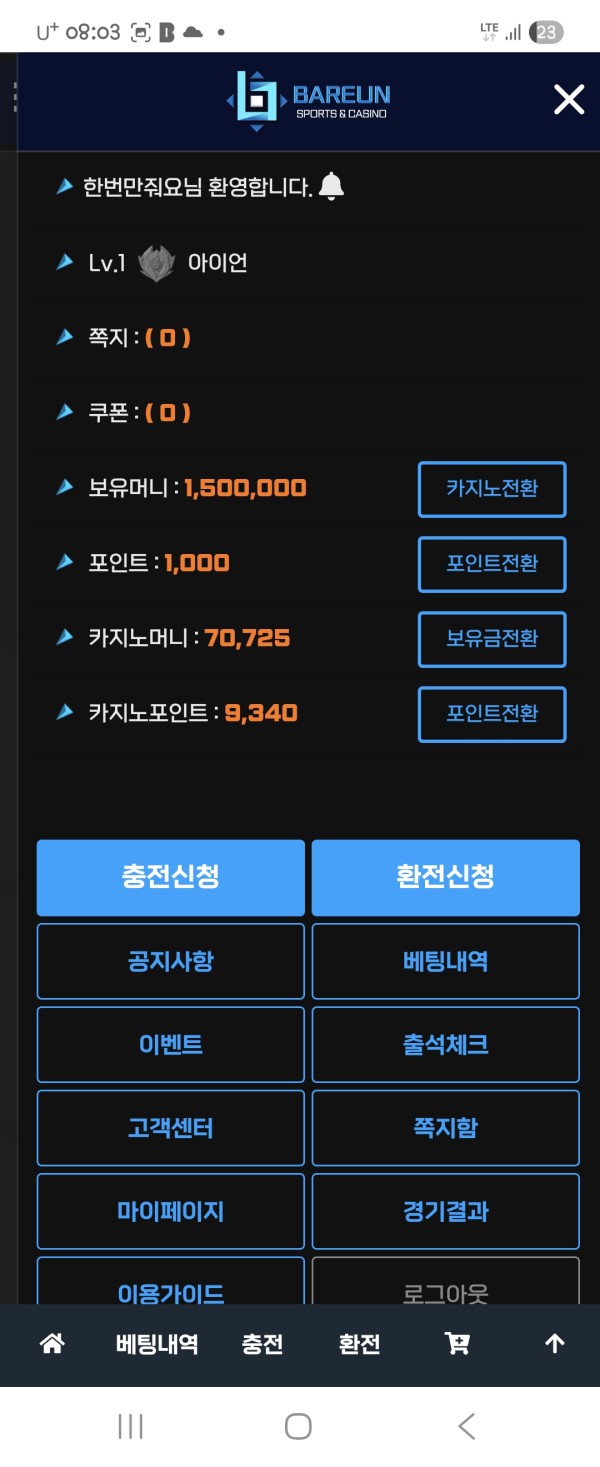Screen dimensions: 600x1467
Task: Tap the 카지노전환 button beside 보유머니
Action: (492, 489)
